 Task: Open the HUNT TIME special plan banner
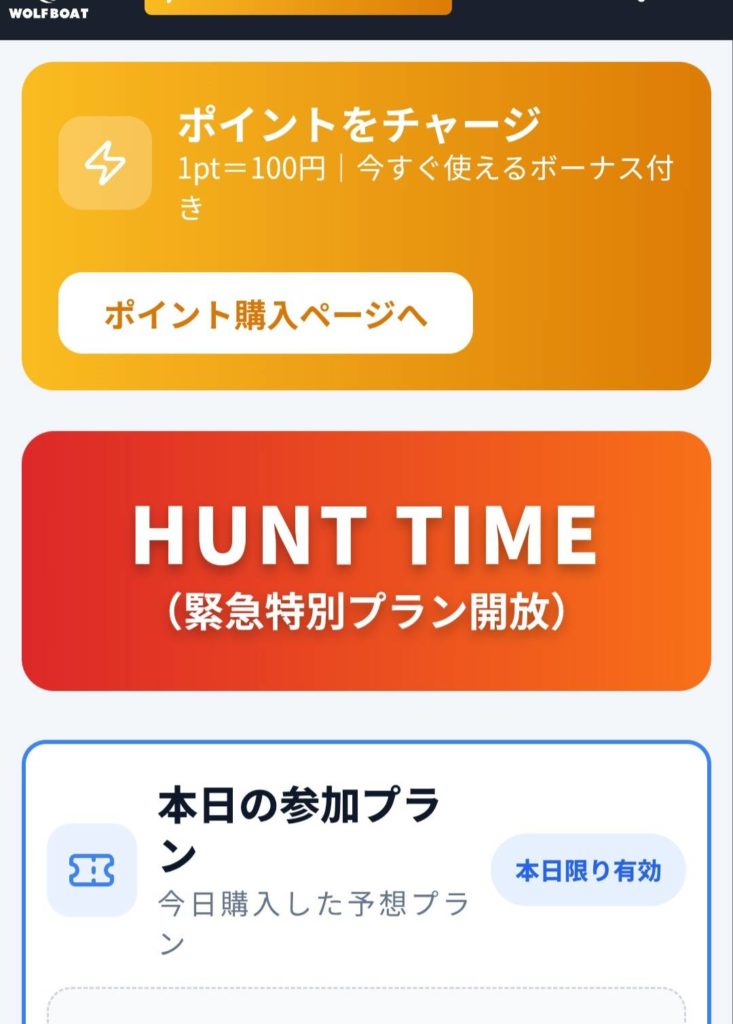(366, 561)
